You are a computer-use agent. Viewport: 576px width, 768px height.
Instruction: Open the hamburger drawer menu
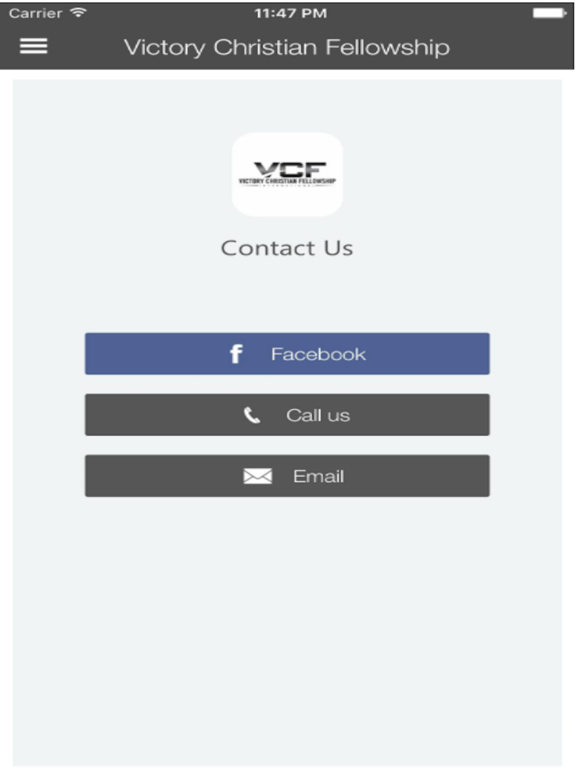[x=33, y=47]
